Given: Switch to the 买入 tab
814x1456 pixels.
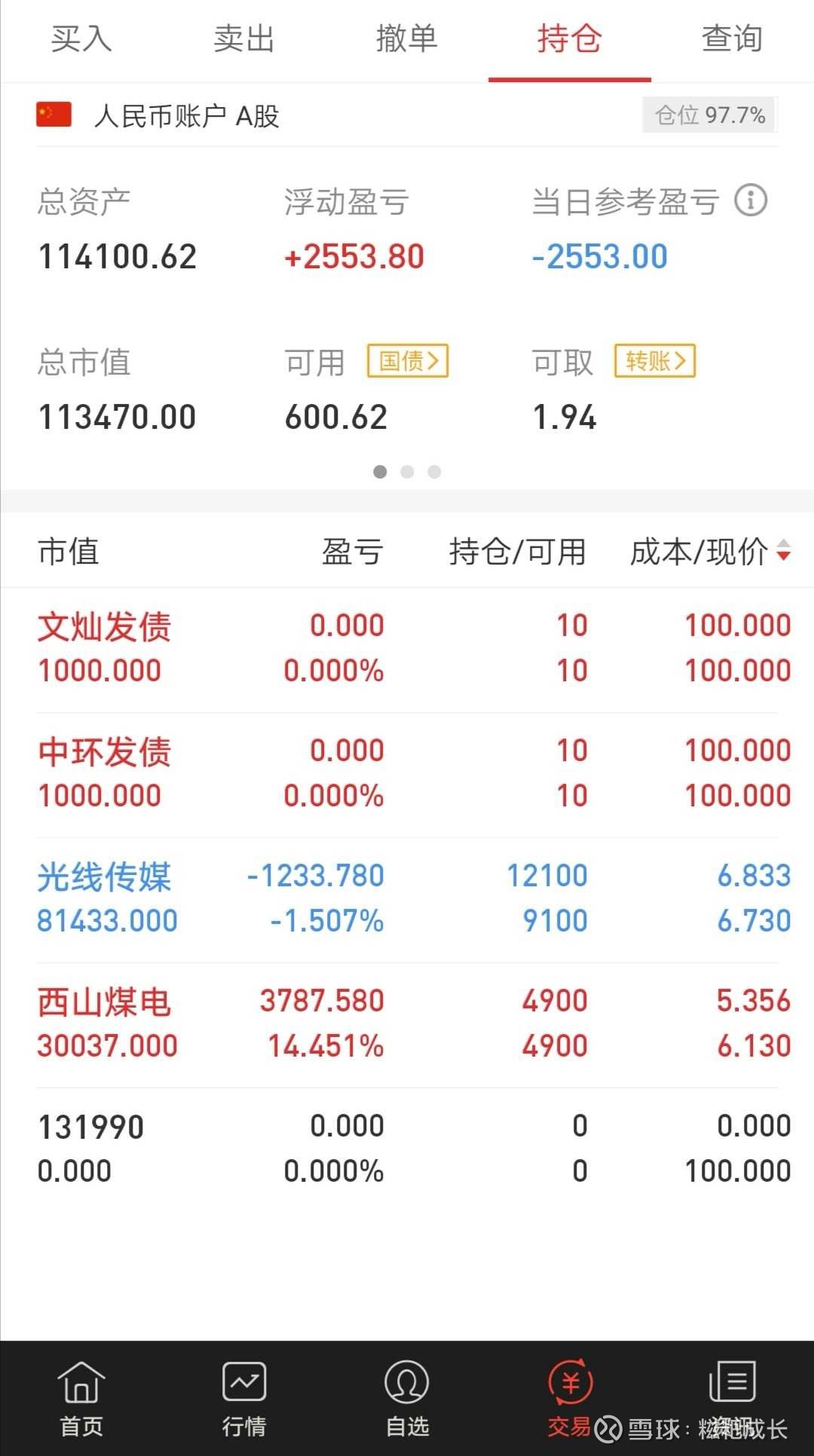Looking at the screenshot, I should point(81,39).
